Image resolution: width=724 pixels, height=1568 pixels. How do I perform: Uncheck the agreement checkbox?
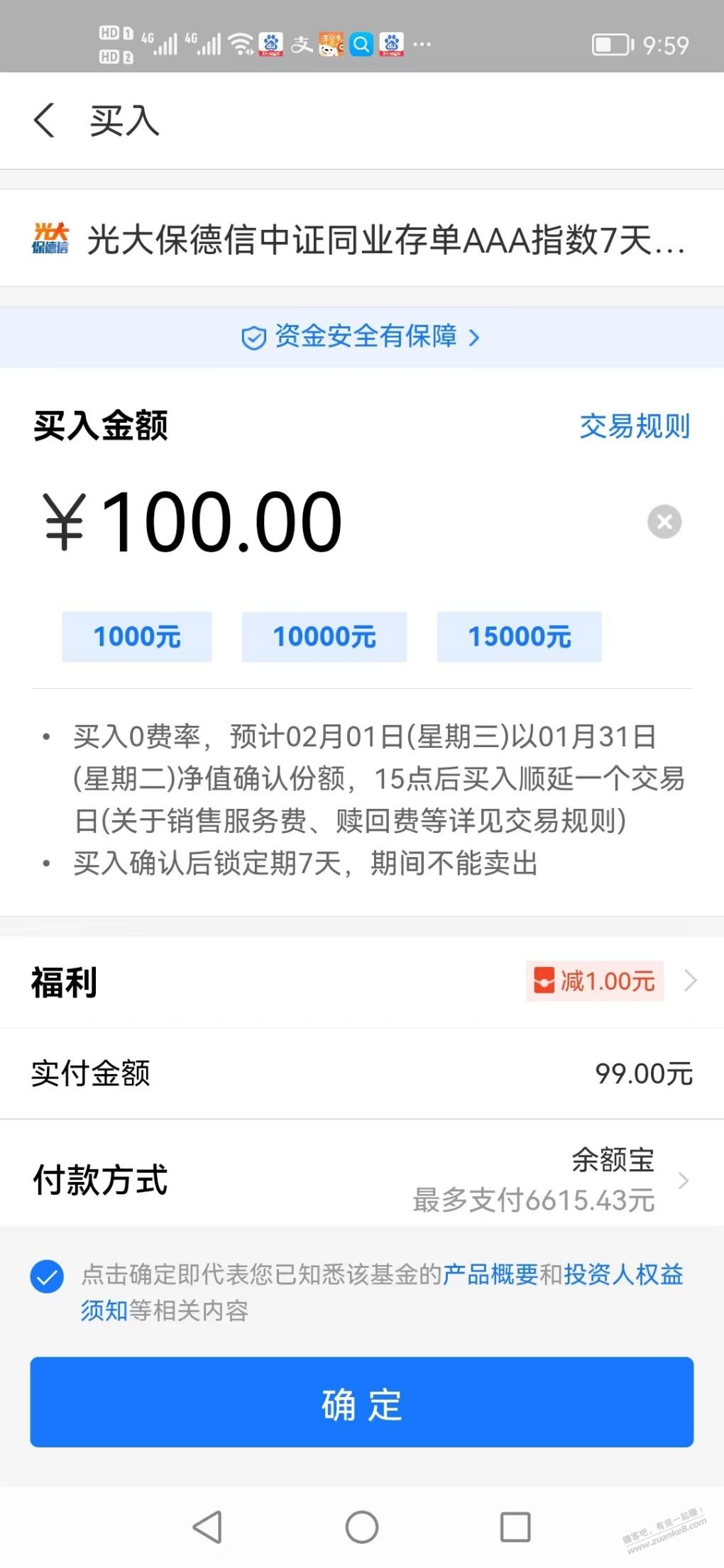(47, 1276)
